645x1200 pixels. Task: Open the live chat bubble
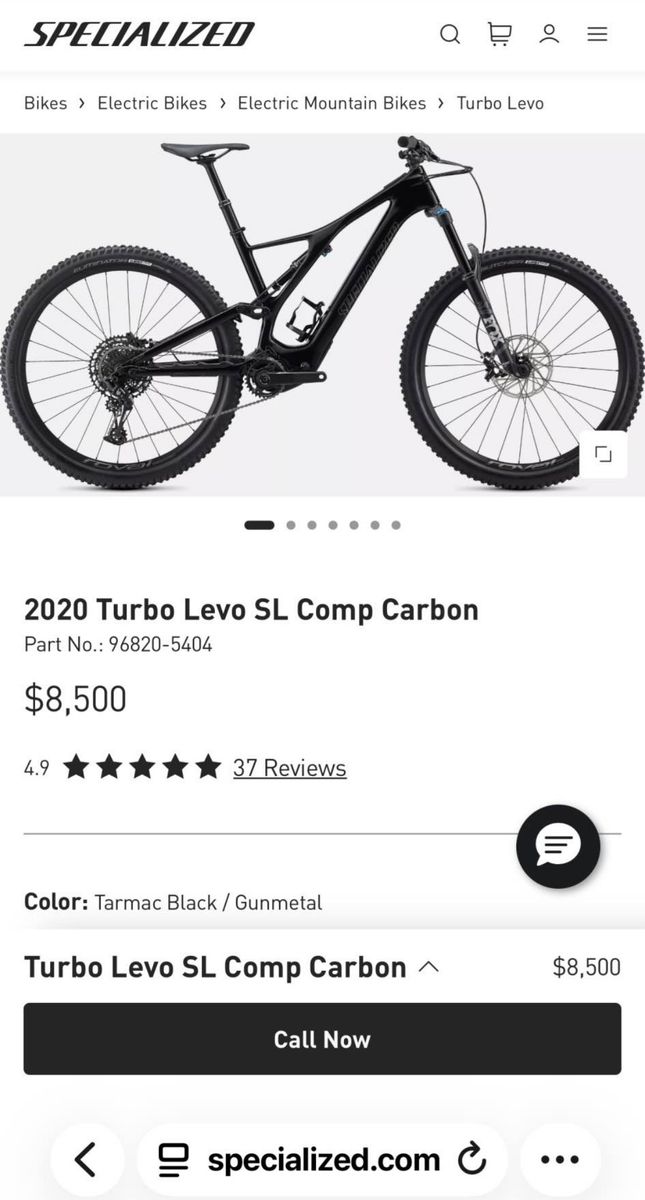tap(558, 847)
